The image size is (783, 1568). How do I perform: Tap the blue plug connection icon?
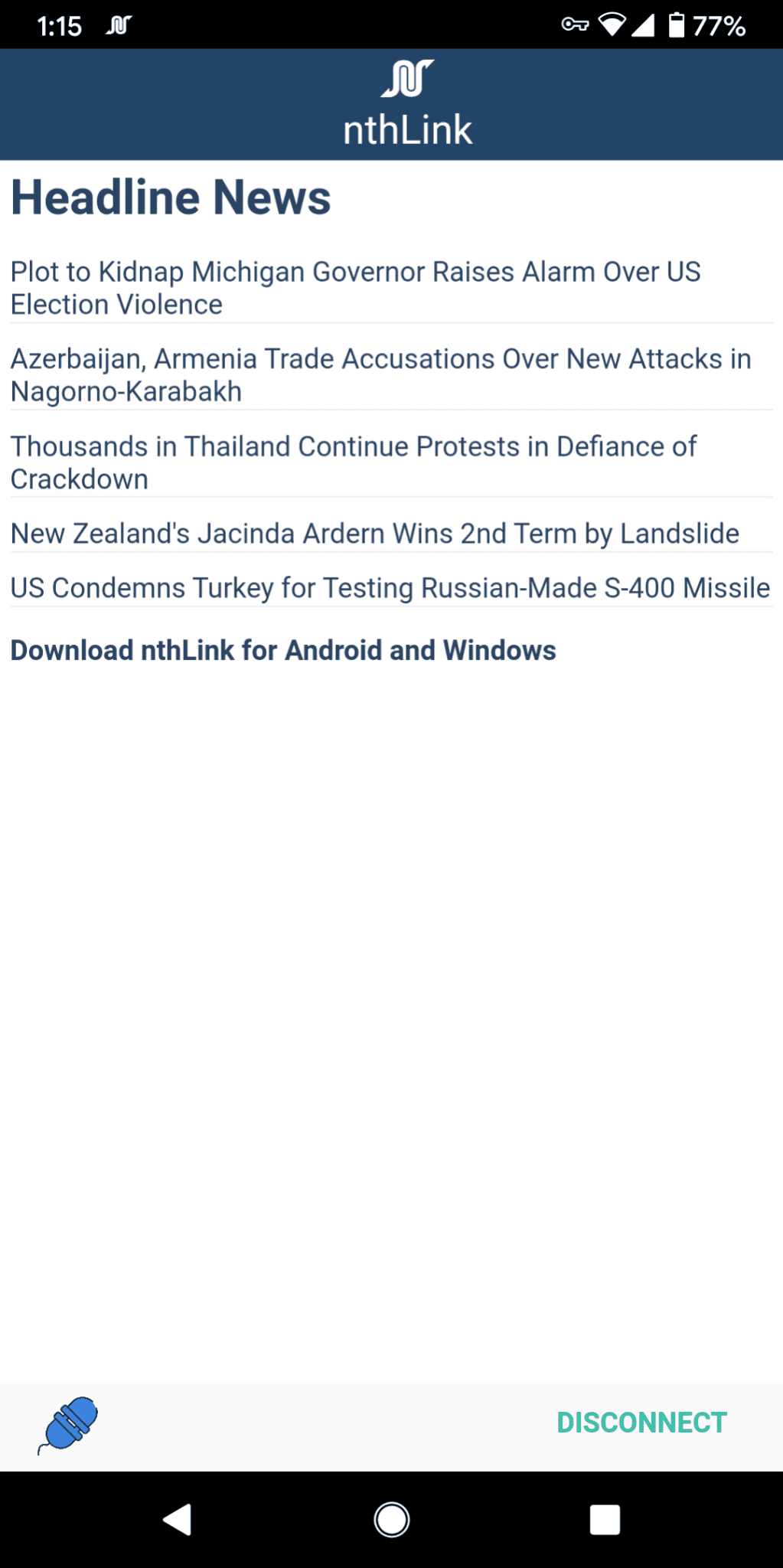coord(69,1424)
